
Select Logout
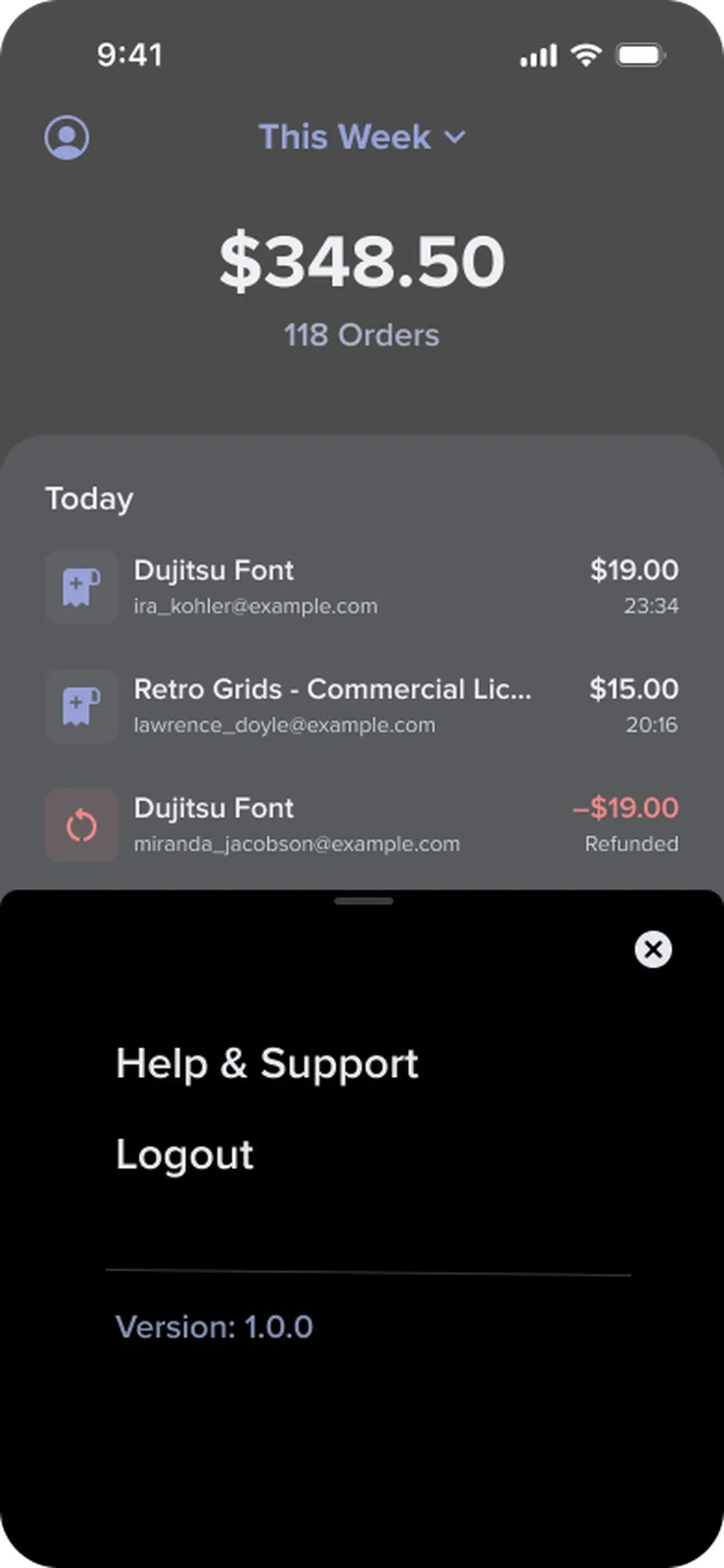184,1154
